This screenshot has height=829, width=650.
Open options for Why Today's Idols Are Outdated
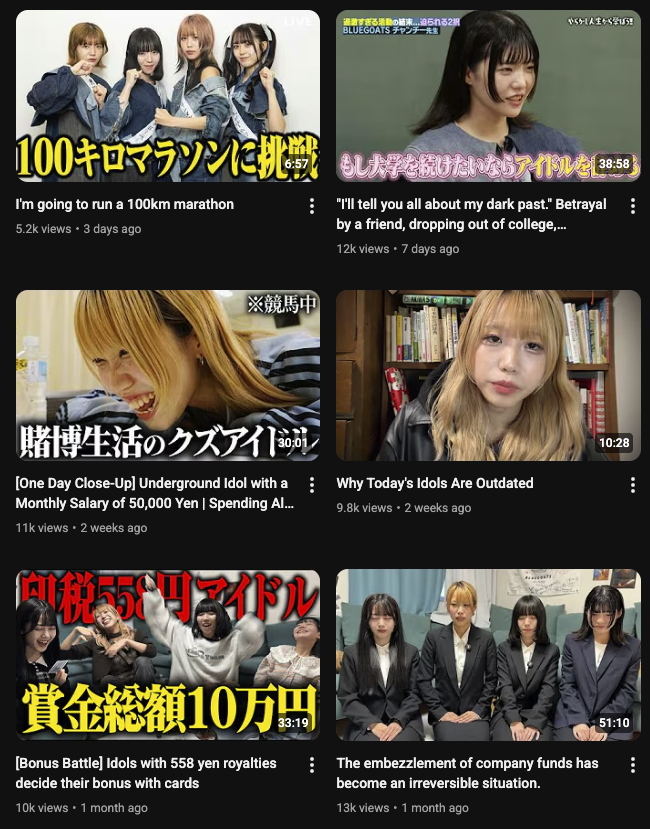coord(633,485)
